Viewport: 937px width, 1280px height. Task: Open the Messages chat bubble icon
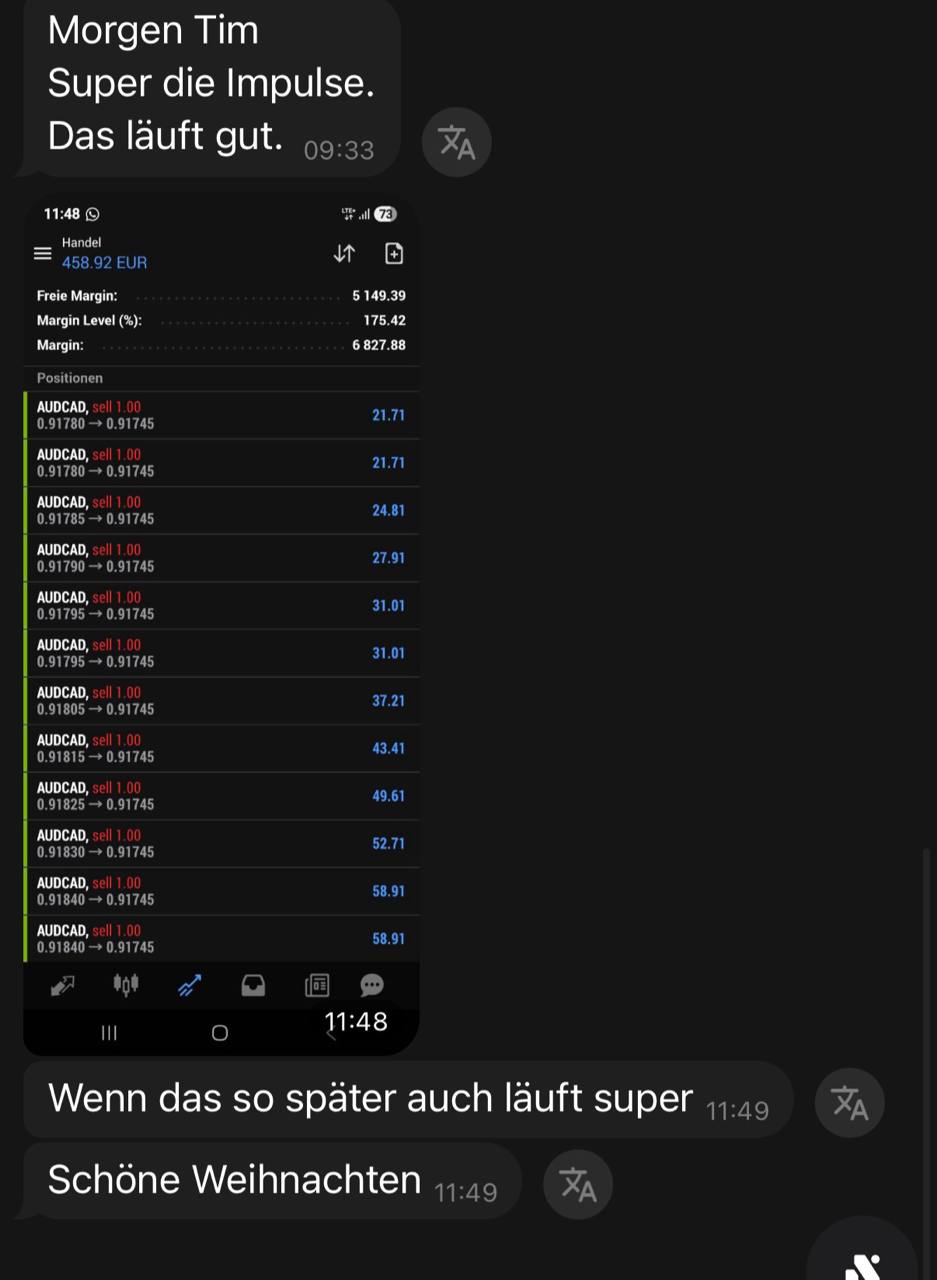372,986
